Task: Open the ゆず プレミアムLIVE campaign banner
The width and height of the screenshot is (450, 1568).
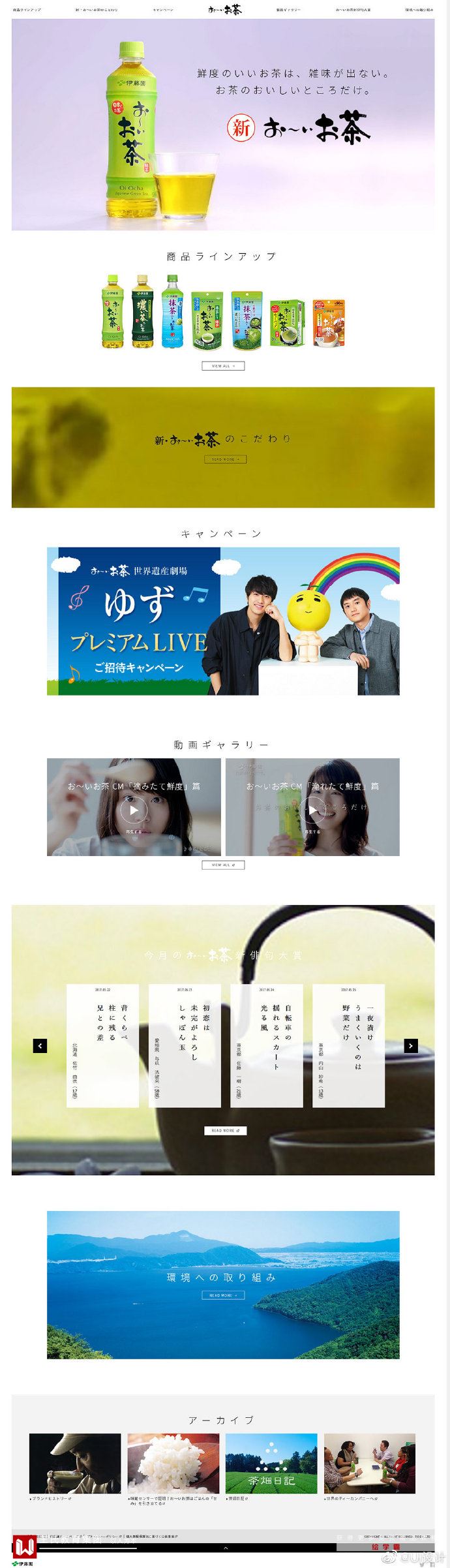Action: point(223,621)
